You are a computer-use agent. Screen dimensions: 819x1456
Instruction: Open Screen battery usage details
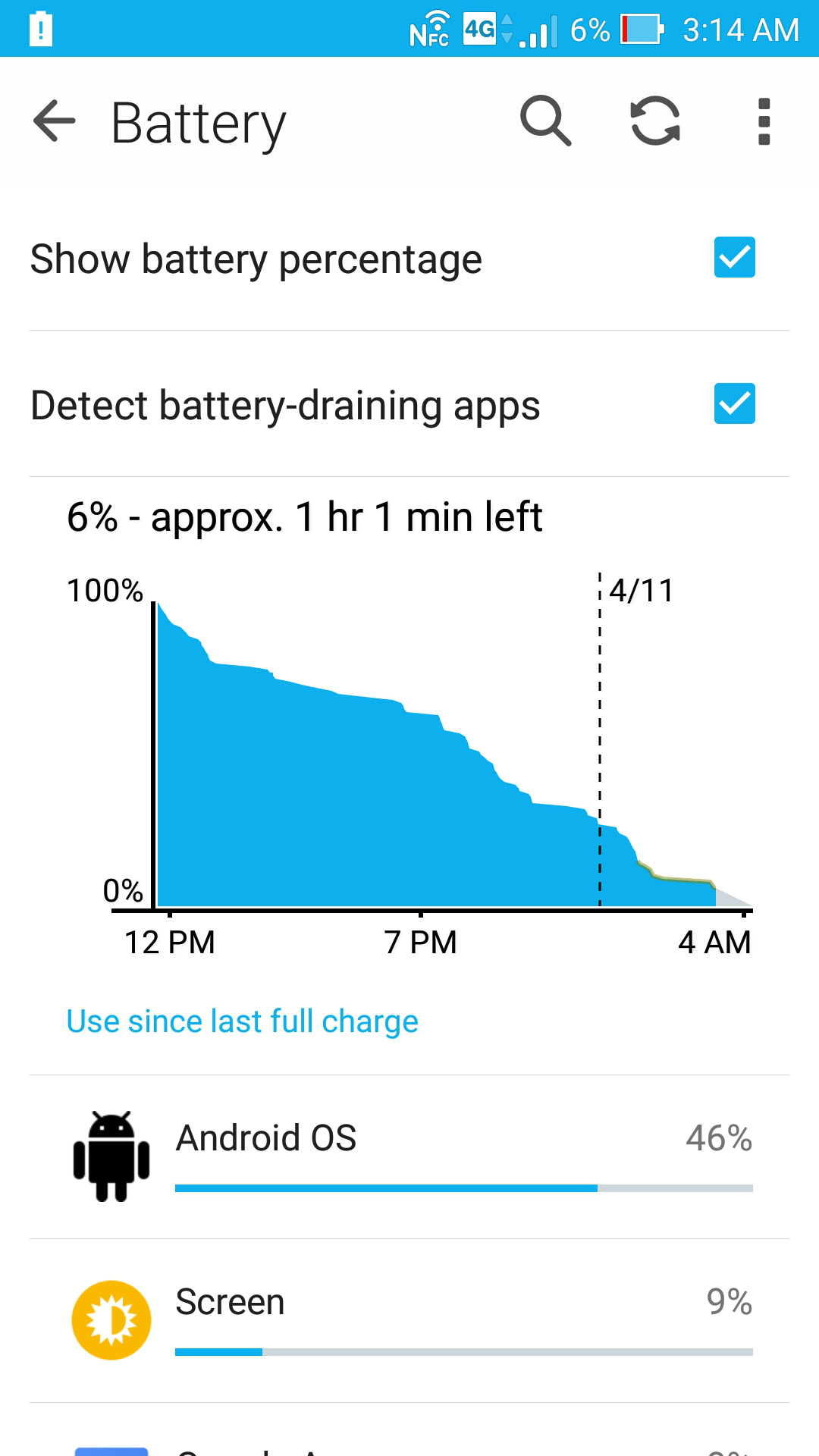409,1320
